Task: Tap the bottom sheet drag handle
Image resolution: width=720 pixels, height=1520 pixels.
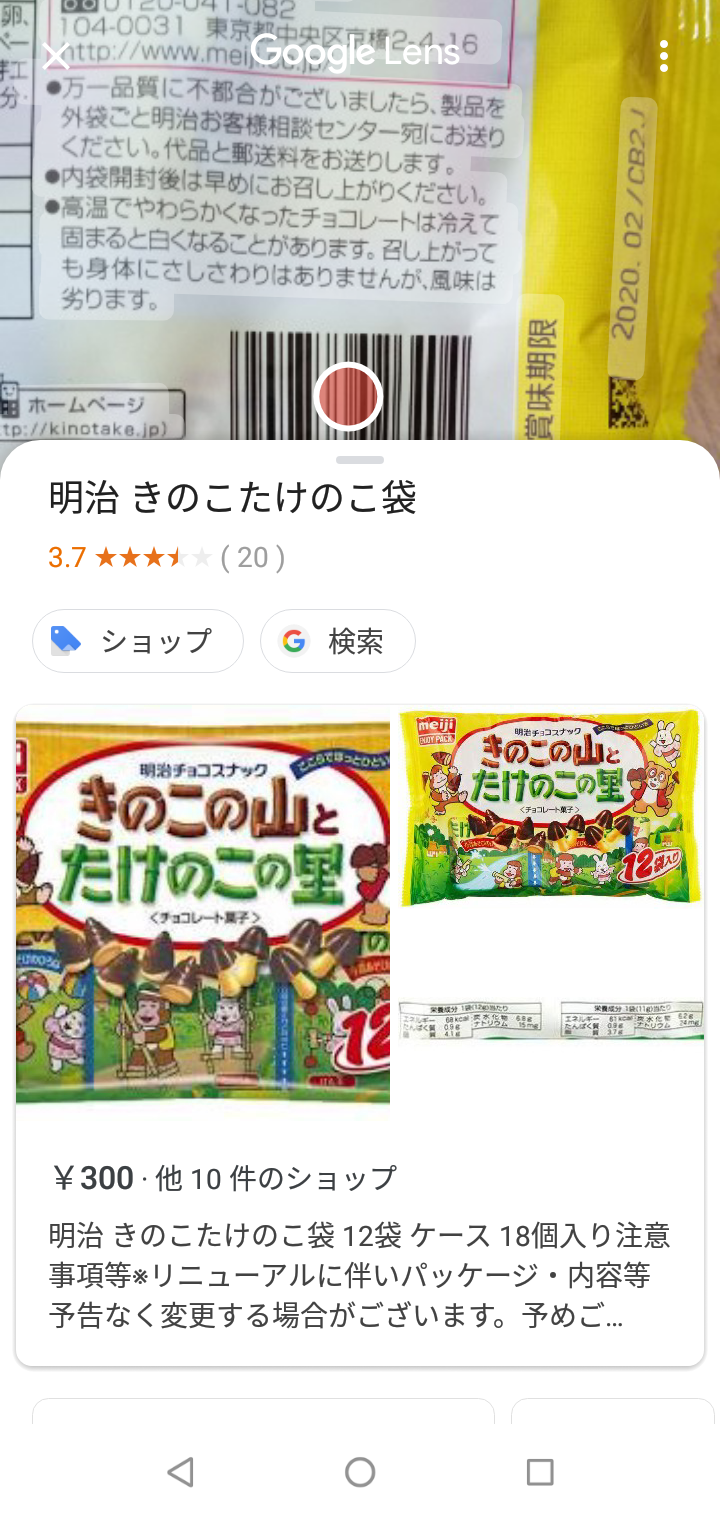Action: (360, 460)
